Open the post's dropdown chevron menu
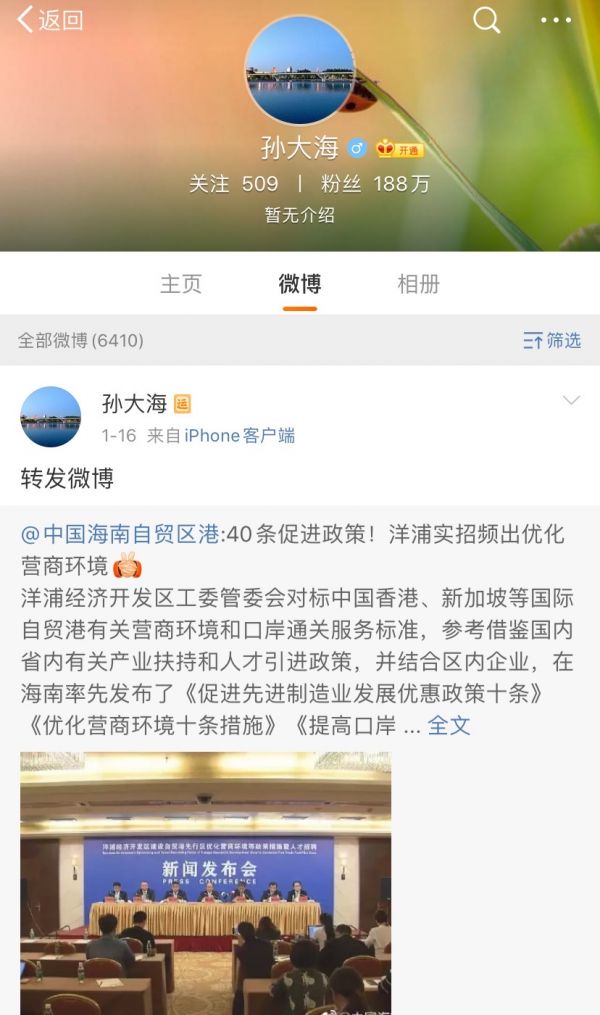The image size is (600, 1015). click(571, 401)
